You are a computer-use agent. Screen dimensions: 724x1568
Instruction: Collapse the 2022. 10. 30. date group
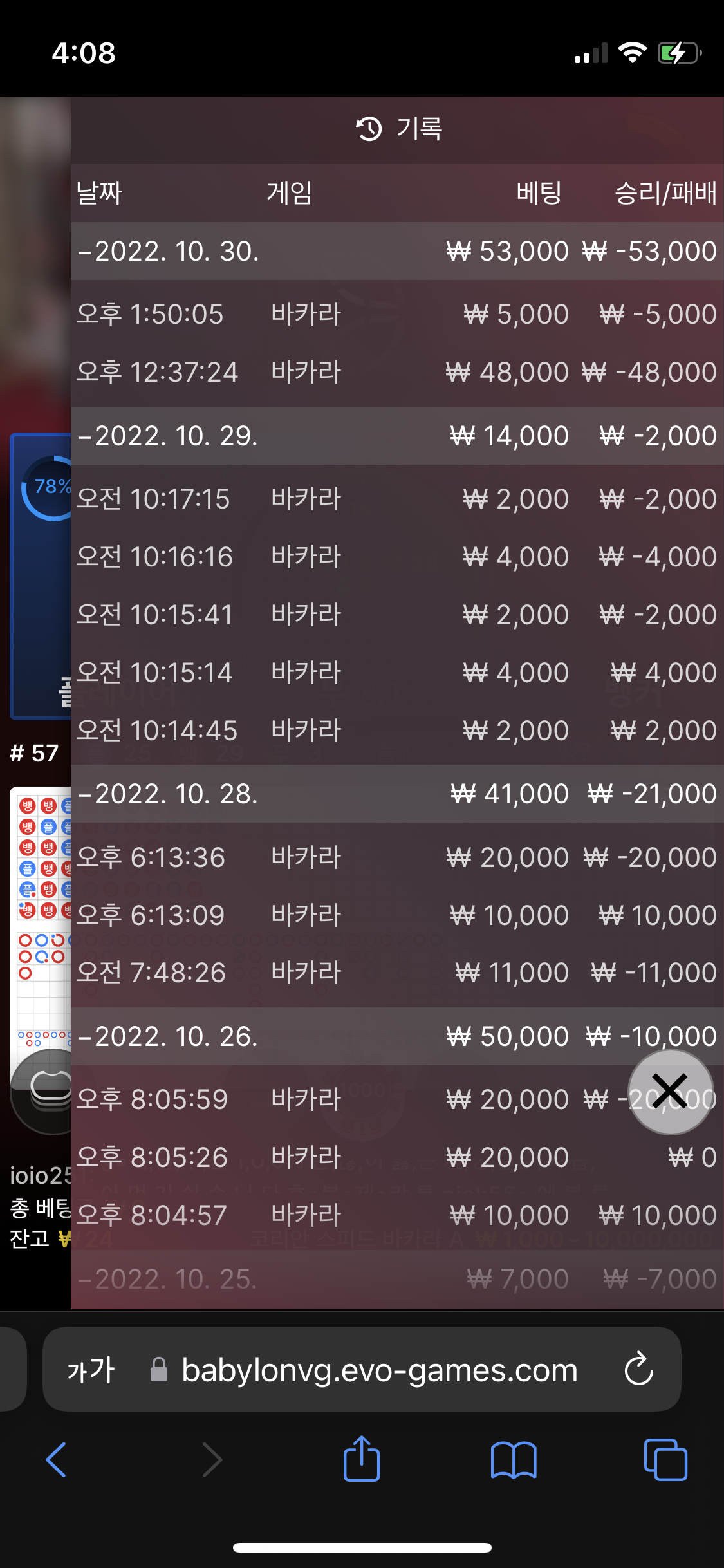pyautogui.click(x=169, y=251)
